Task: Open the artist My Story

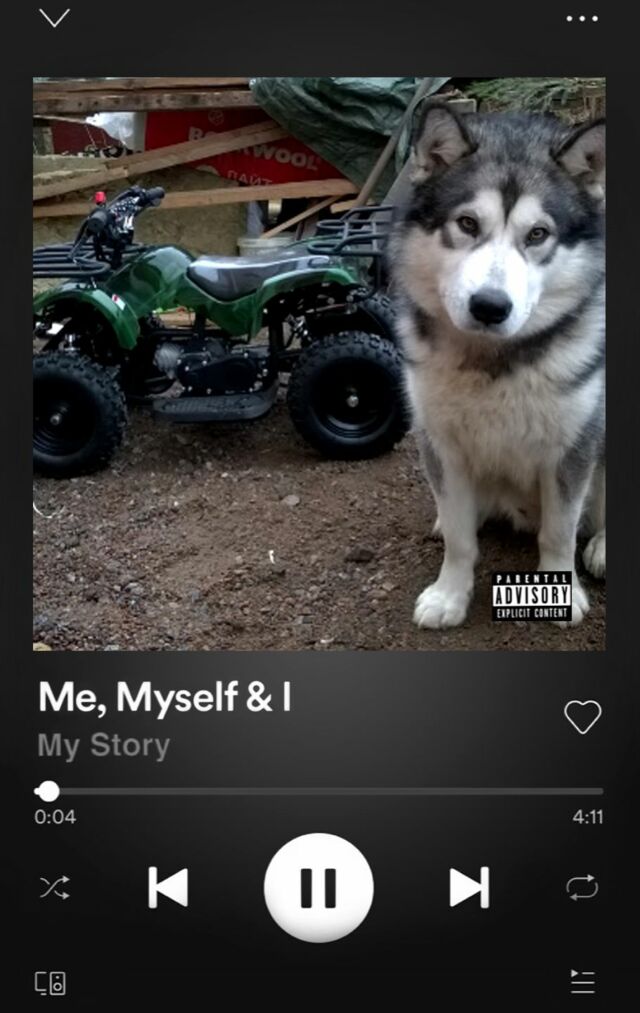Action: (x=104, y=746)
